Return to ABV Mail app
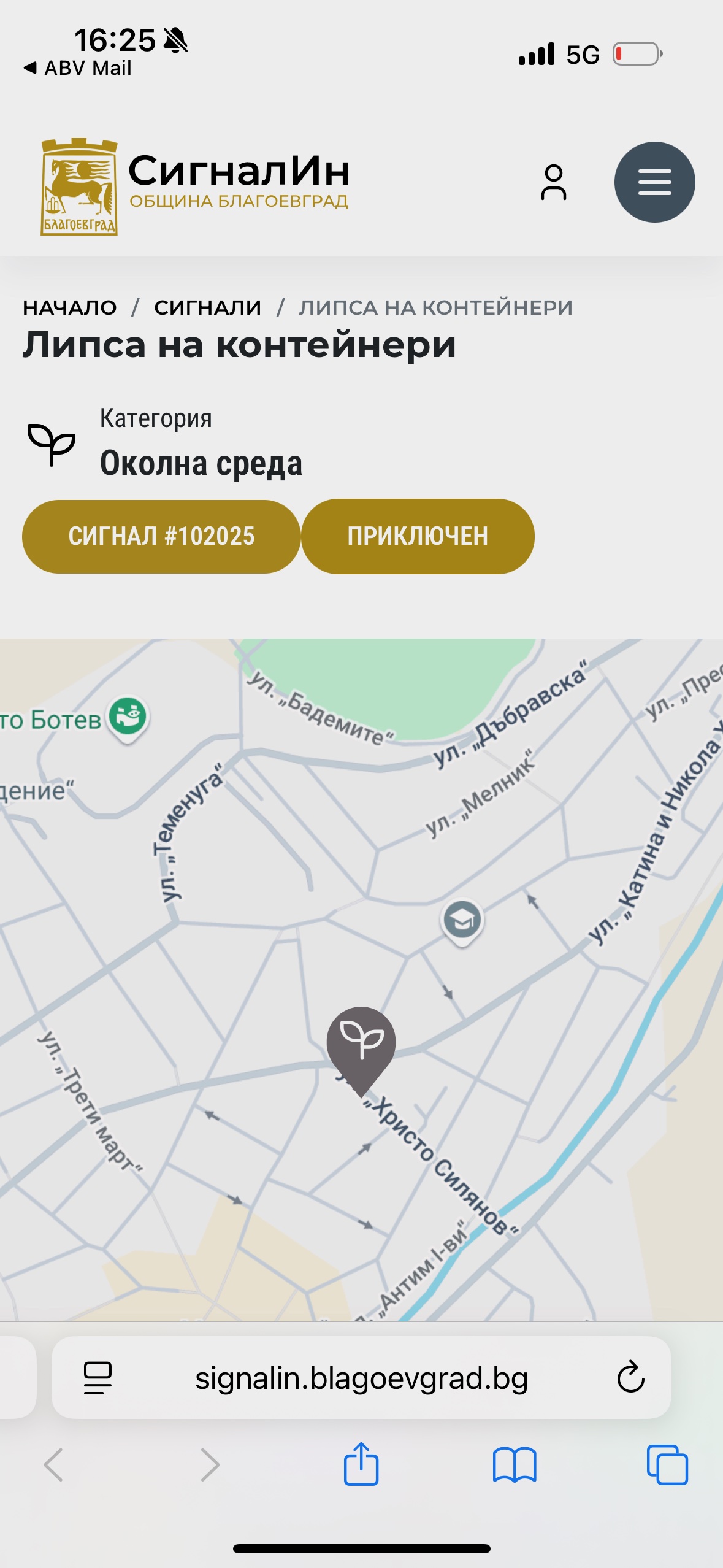 coord(77,68)
